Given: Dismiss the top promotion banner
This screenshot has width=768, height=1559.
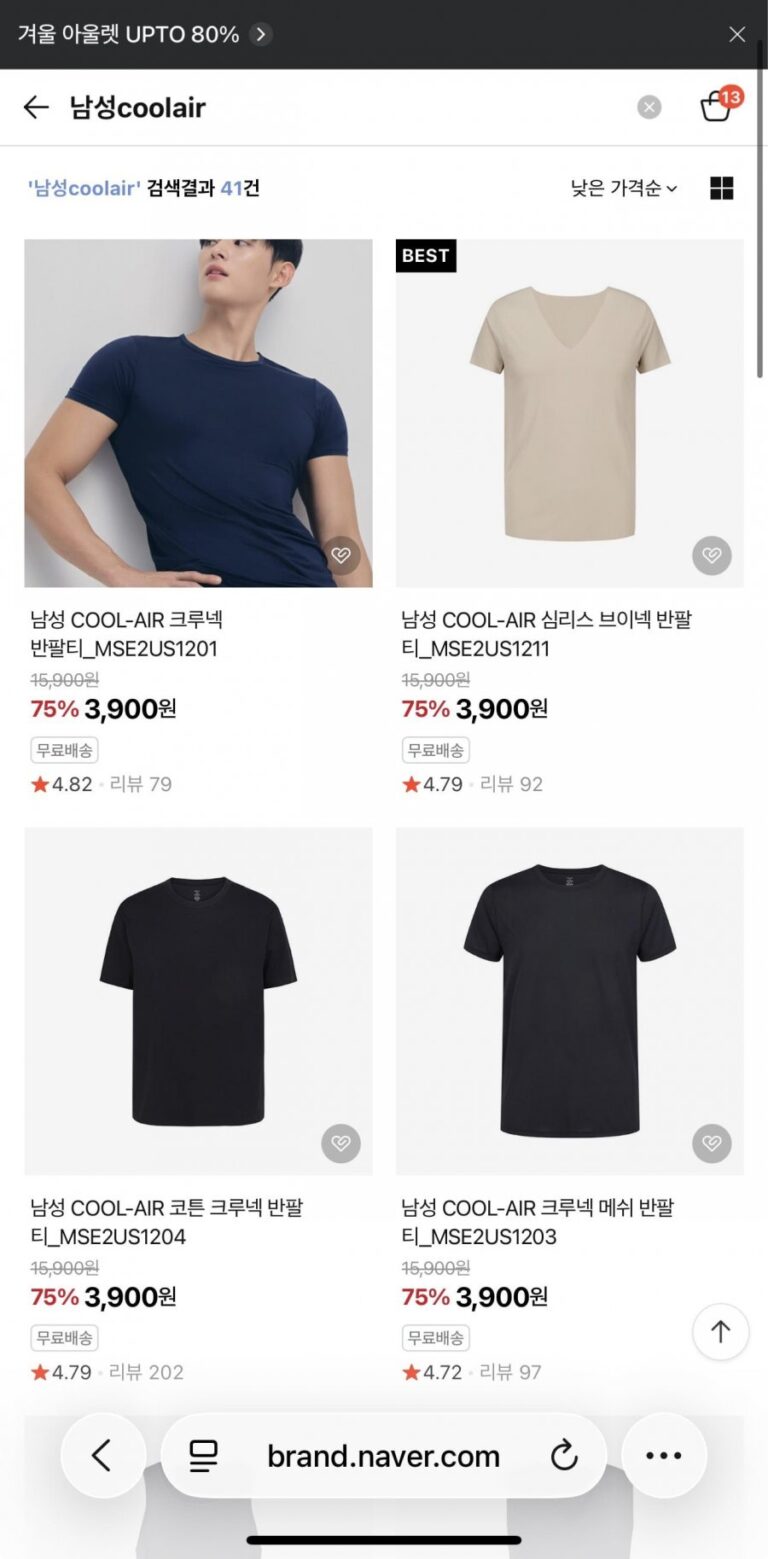Looking at the screenshot, I should 737,35.
